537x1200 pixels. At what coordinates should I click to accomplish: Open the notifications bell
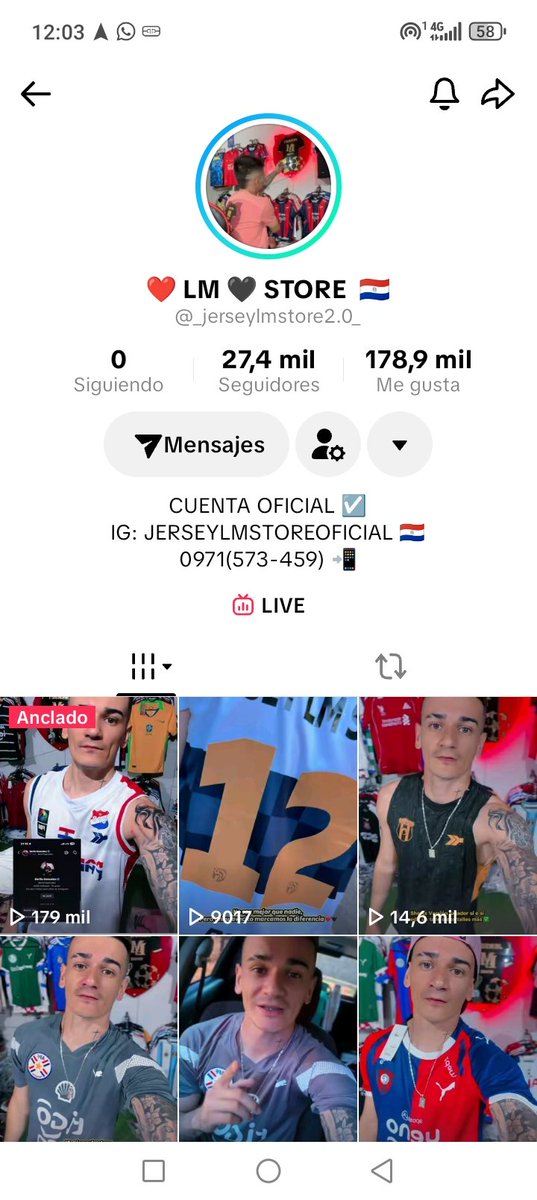(444, 93)
